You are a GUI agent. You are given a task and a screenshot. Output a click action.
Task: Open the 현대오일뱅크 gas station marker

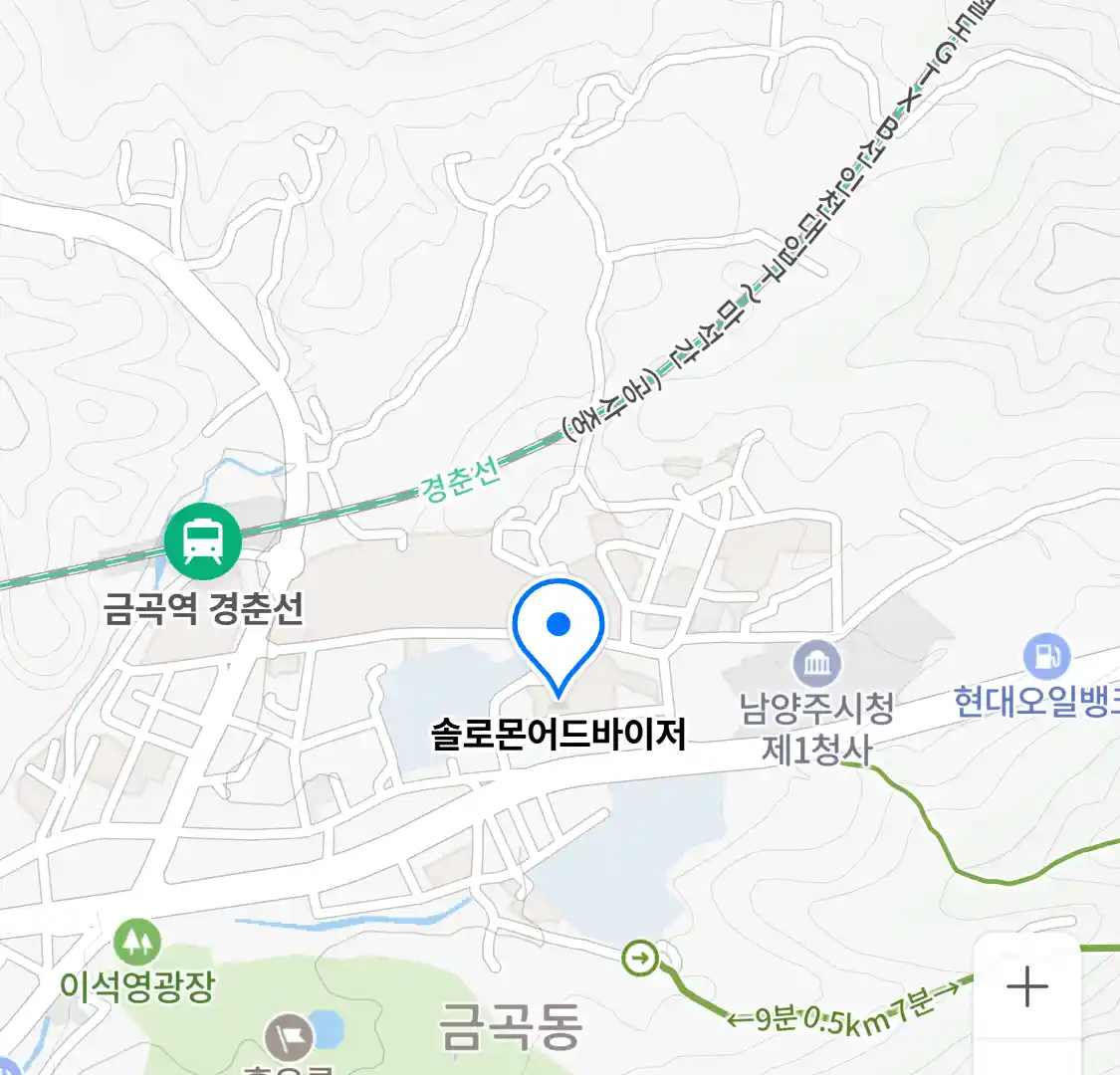coord(1046,657)
